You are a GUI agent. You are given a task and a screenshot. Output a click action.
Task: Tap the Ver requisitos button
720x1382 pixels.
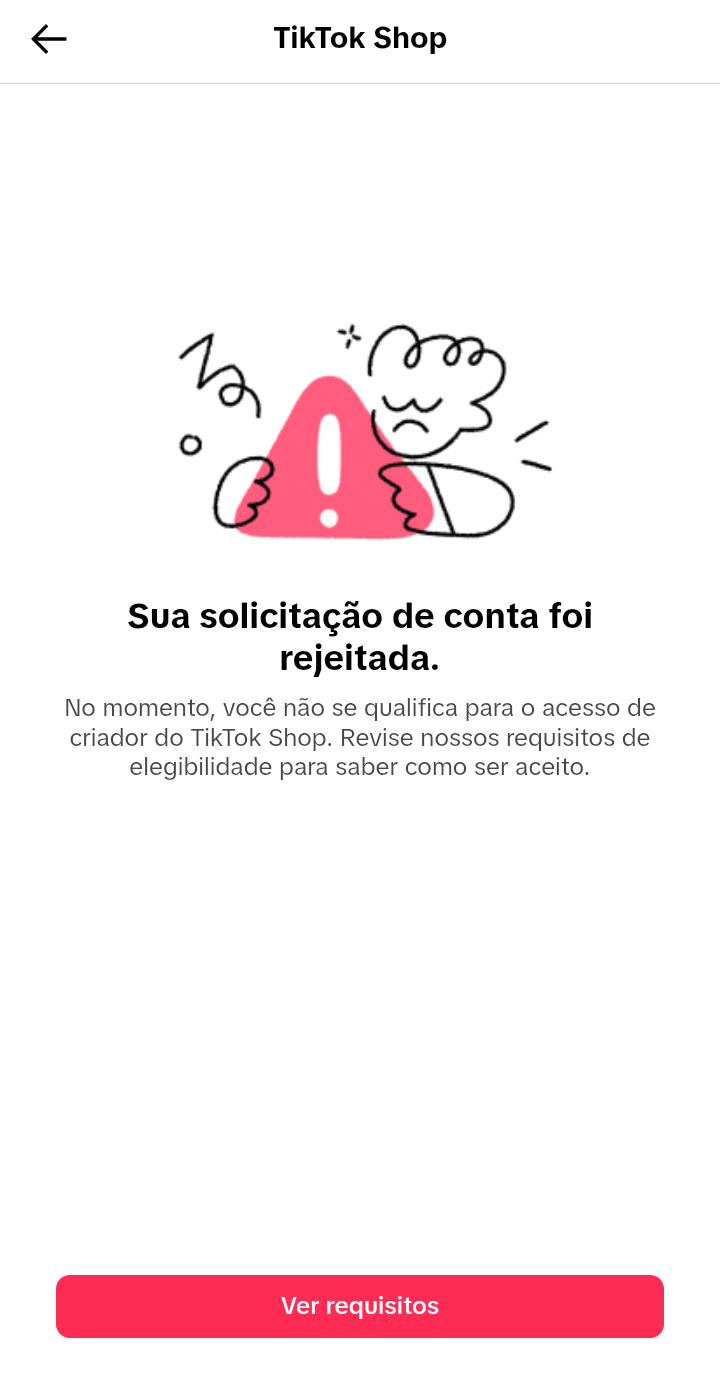pyautogui.click(x=360, y=1306)
